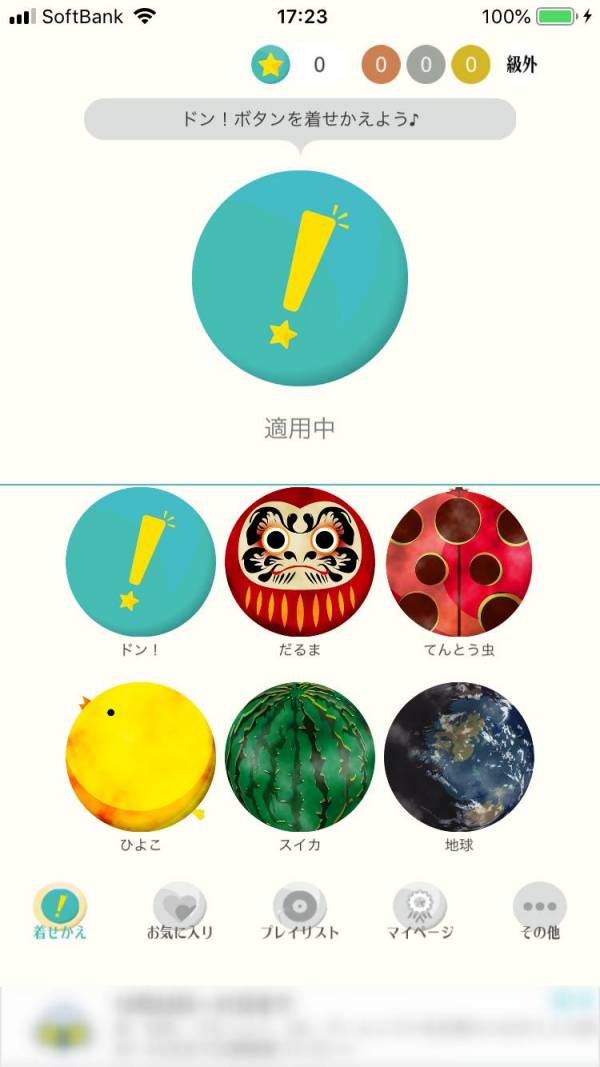Switch to the お気に入り tab
600x1067 pixels.
coord(180,912)
